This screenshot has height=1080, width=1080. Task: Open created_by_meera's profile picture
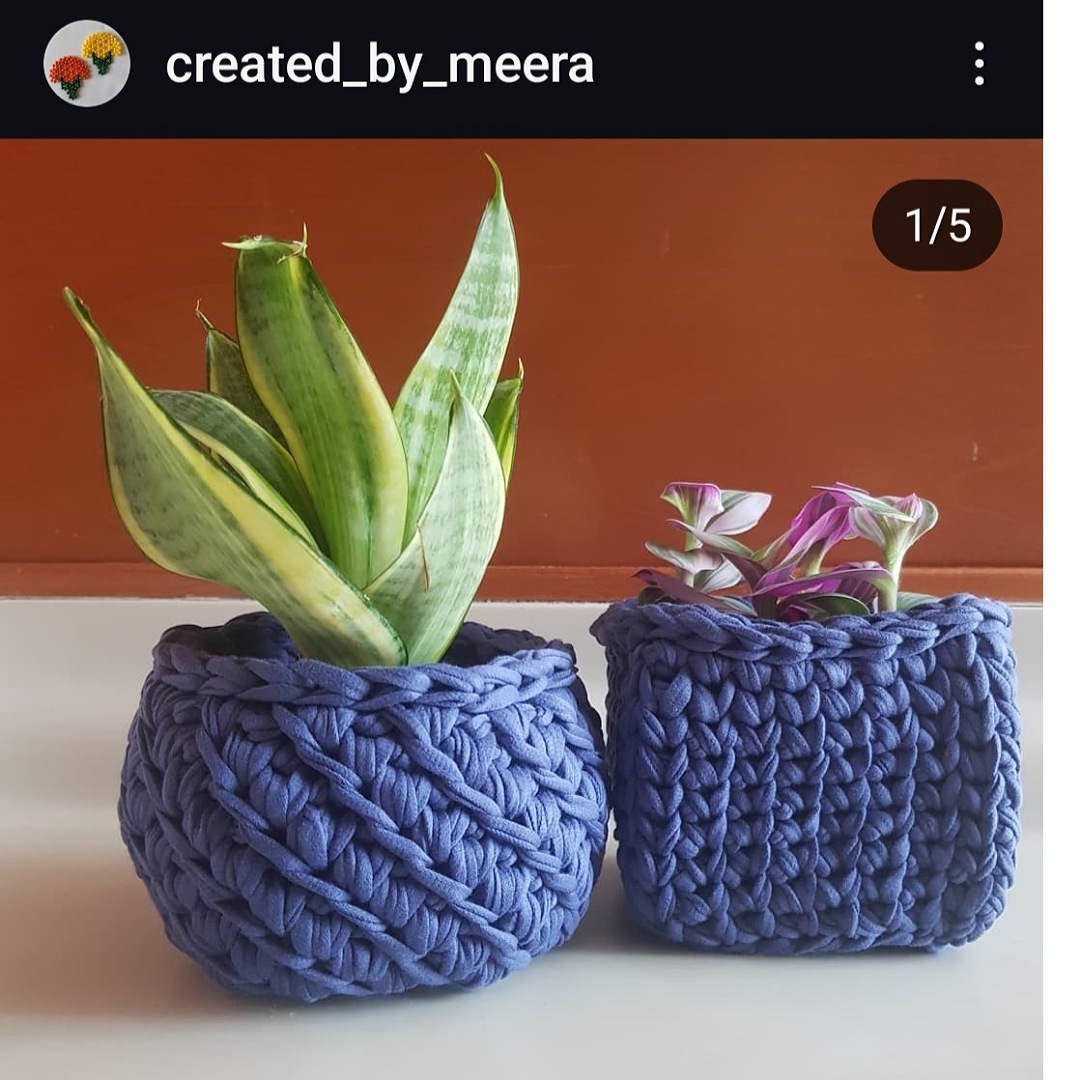pyautogui.click(x=87, y=63)
